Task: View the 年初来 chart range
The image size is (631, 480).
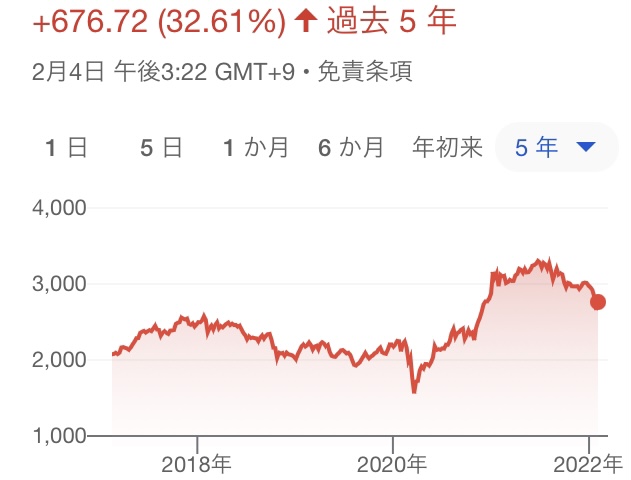Action: point(447,147)
